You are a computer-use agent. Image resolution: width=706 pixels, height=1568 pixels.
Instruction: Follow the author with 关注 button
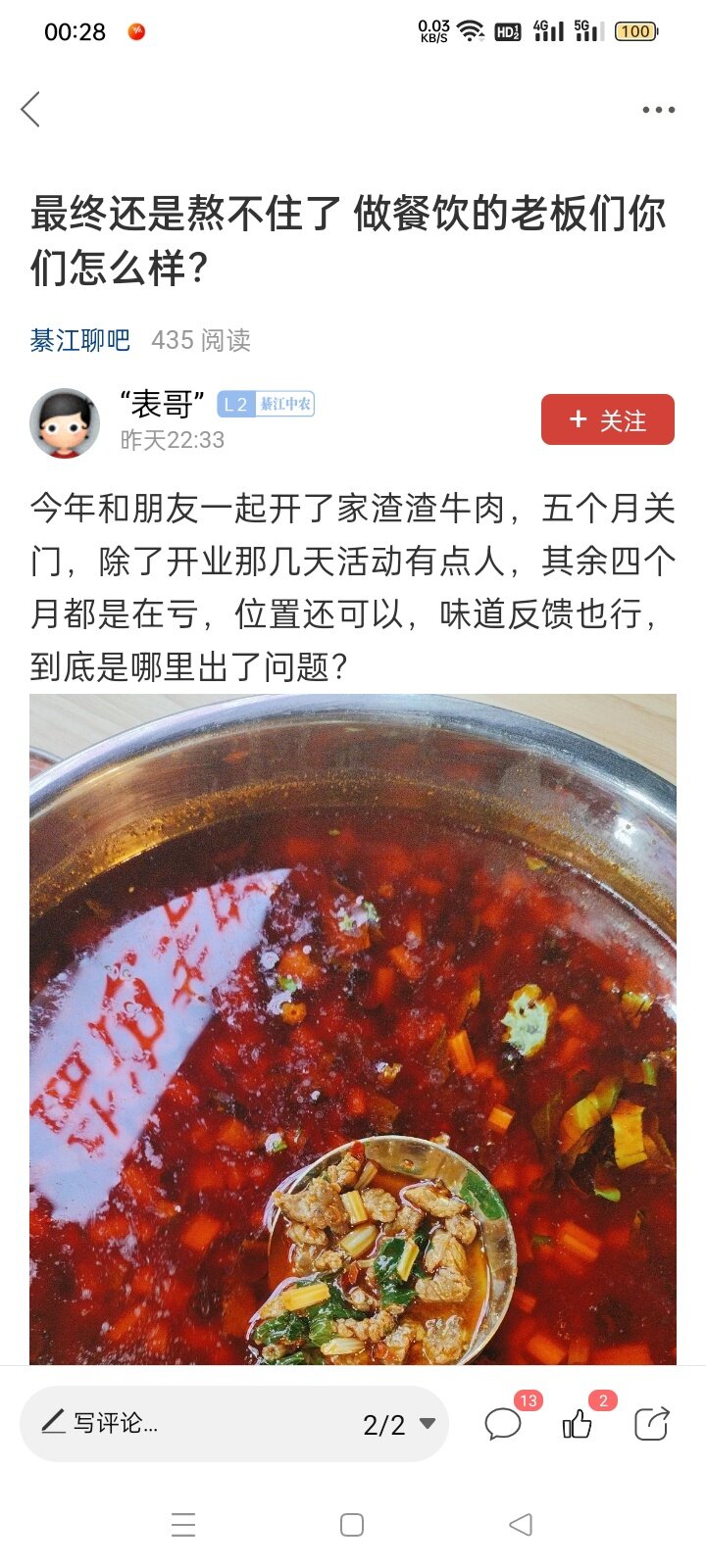(608, 419)
